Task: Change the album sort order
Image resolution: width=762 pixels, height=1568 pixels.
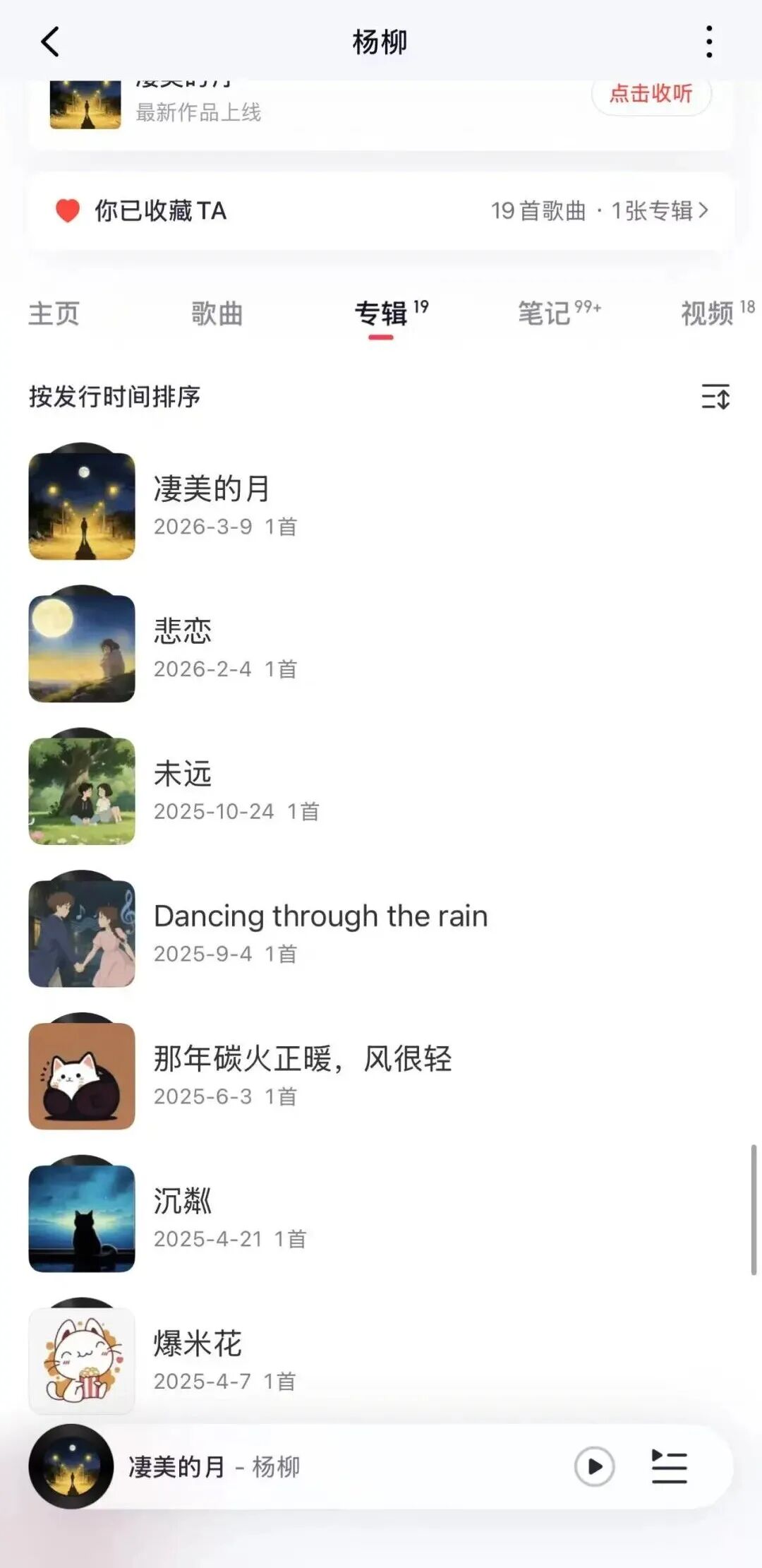Action: (x=715, y=397)
